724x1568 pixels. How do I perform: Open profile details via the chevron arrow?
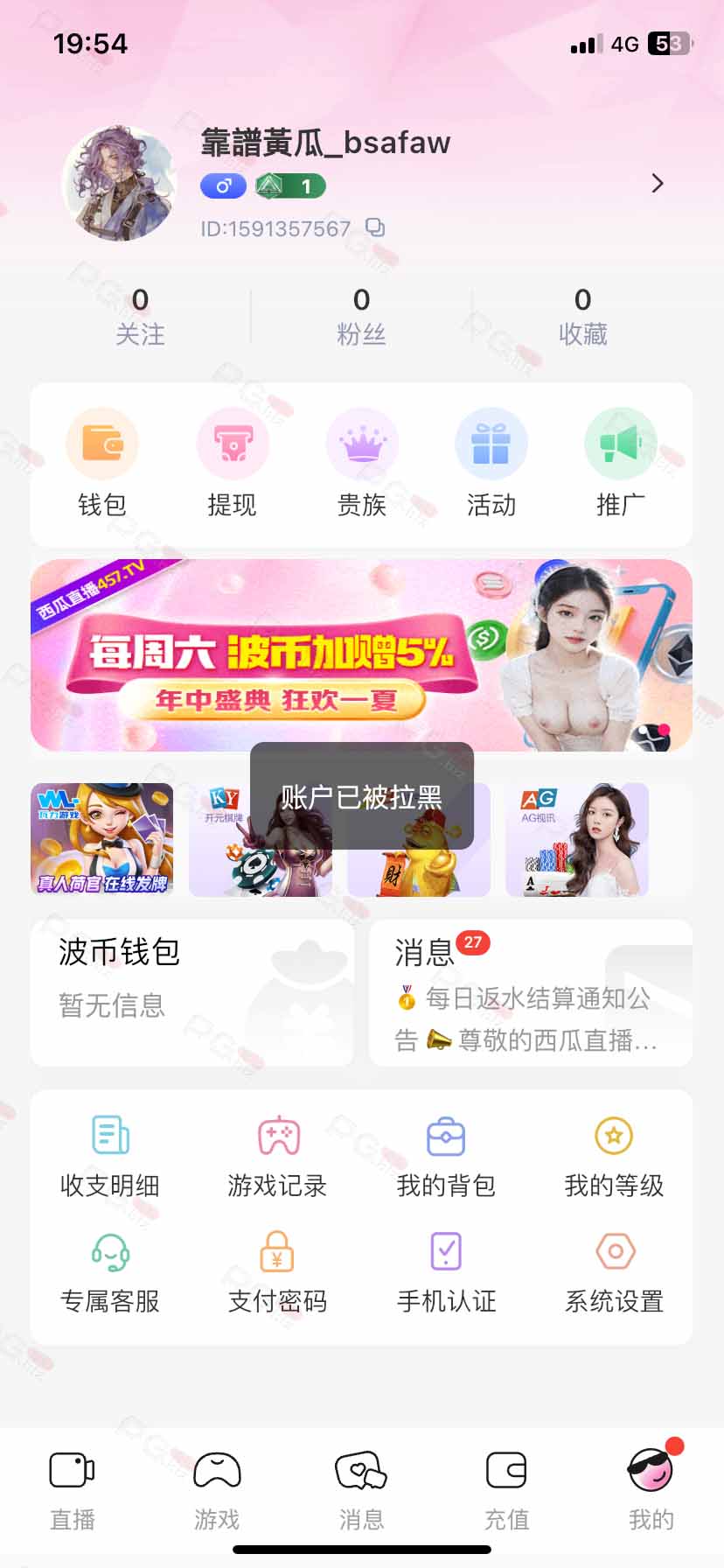point(658,183)
